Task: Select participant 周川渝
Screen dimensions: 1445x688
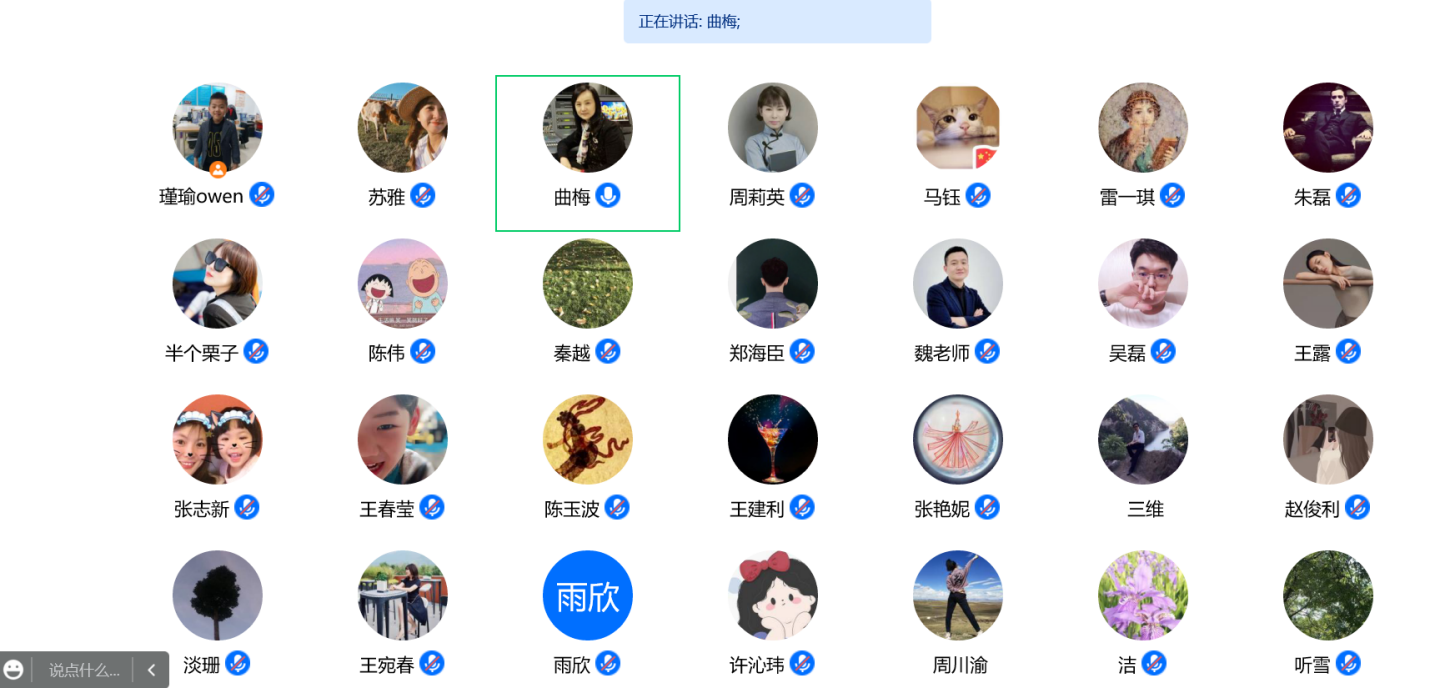Action: 957,596
